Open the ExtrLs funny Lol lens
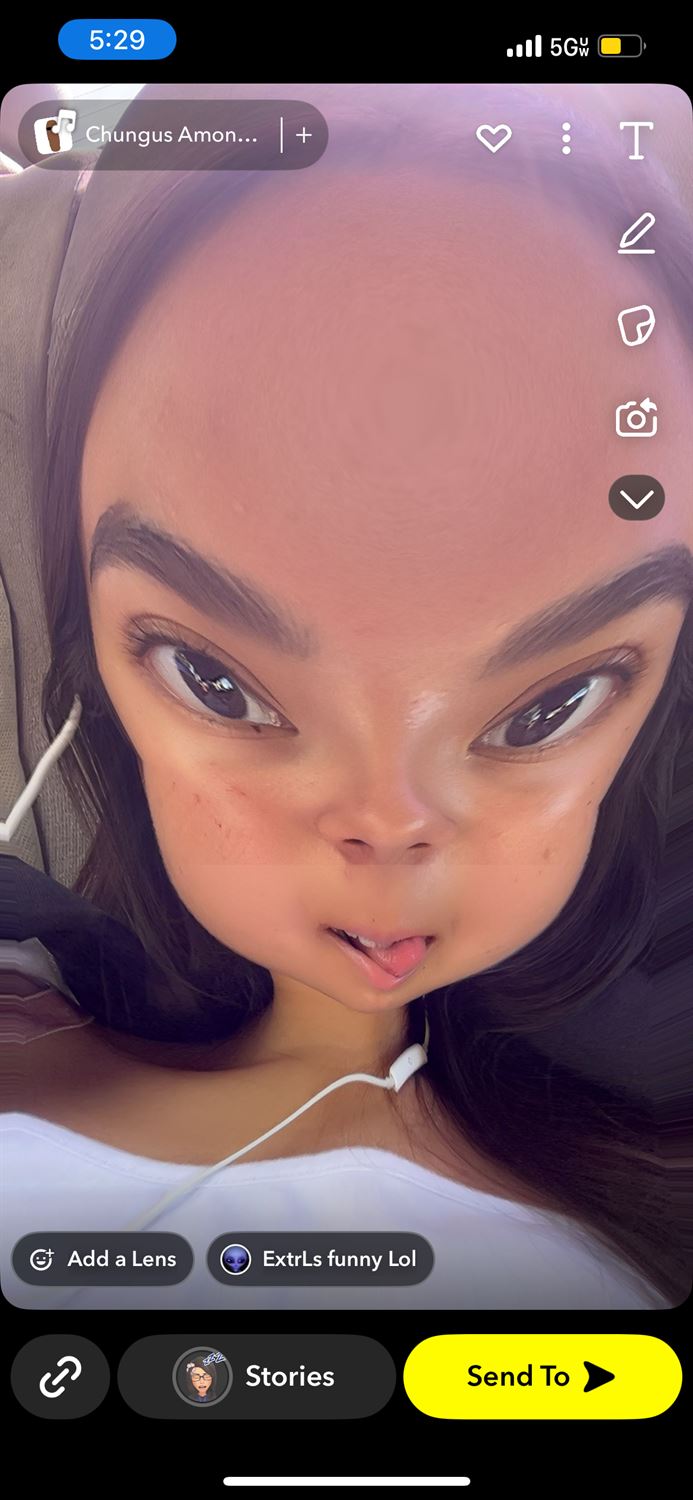 click(320, 1259)
